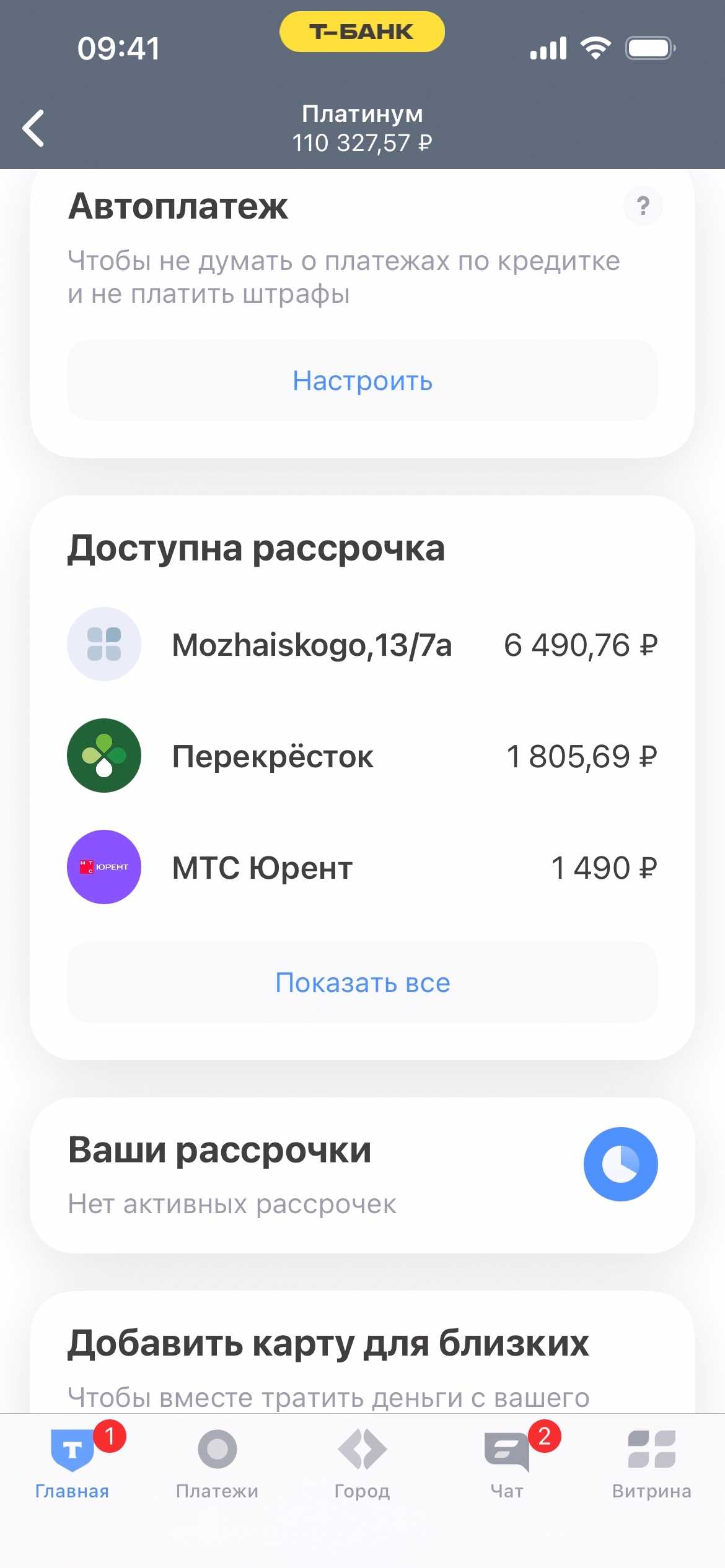Open the Автоплатеж help question mark
The width and height of the screenshot is (725, 1568).
[x=643, y=206]
